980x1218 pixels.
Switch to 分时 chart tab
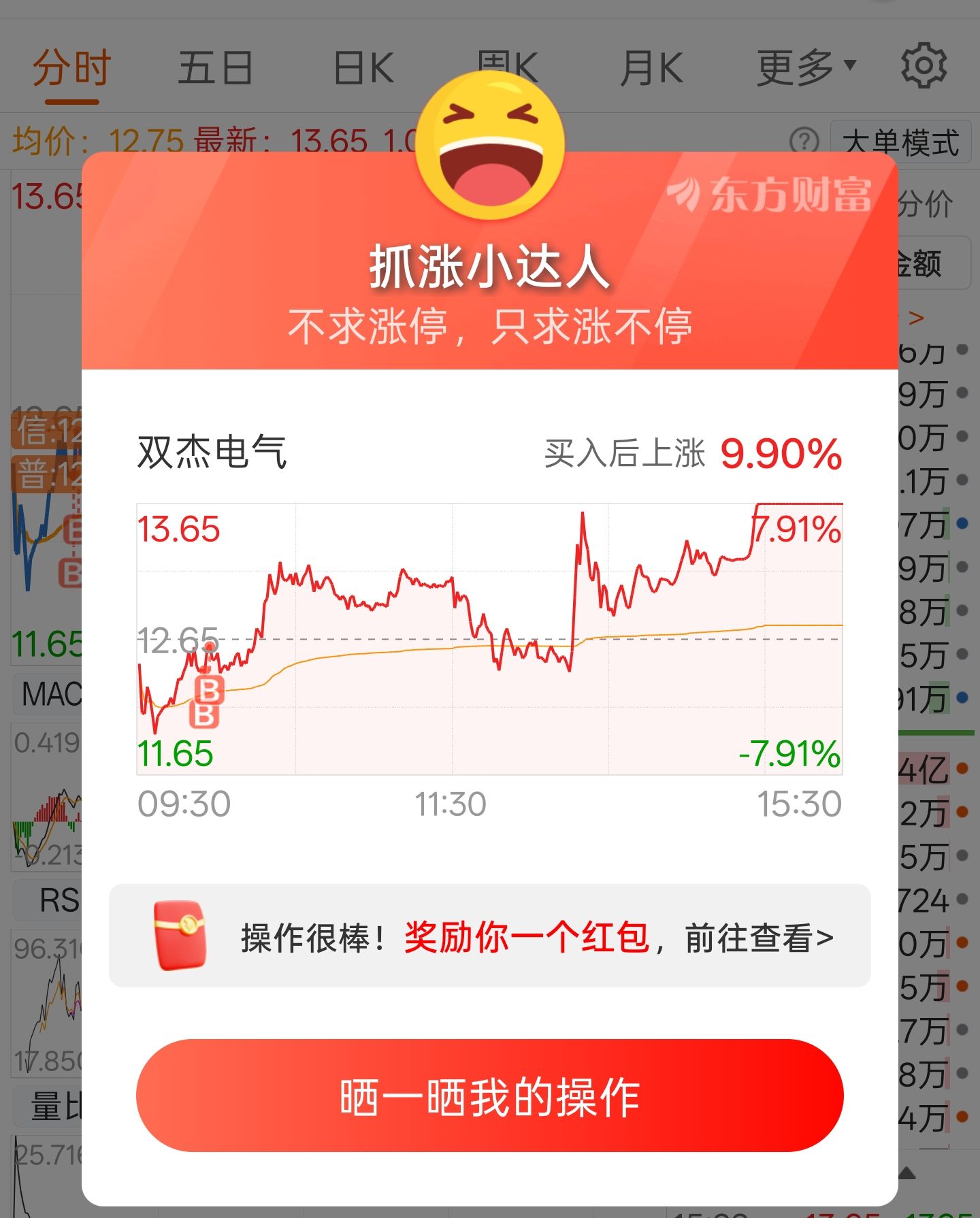click(72, 68)
